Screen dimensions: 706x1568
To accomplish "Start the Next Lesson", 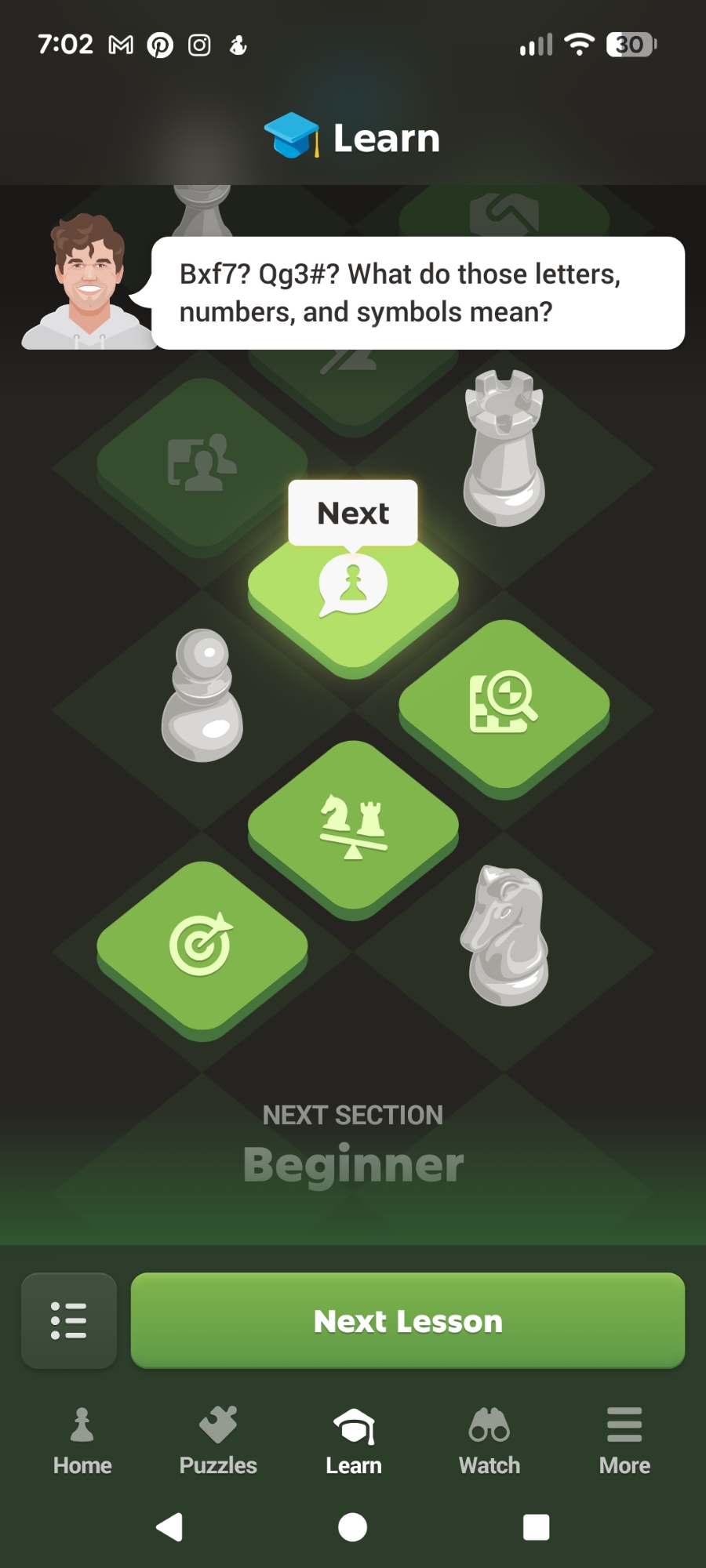I will pos(407,1321).
